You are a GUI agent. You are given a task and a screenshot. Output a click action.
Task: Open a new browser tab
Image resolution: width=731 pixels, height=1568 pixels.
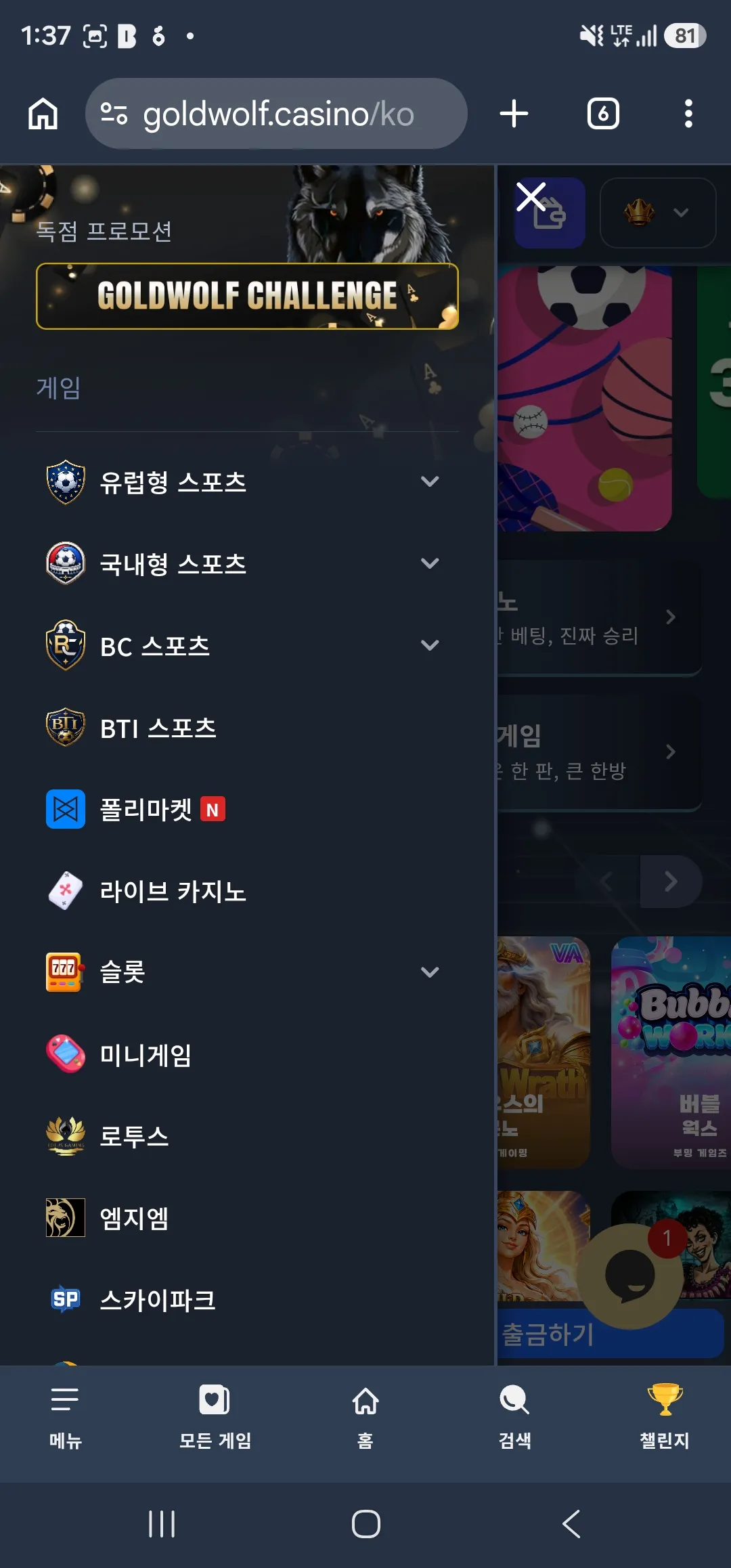(514, 114)
